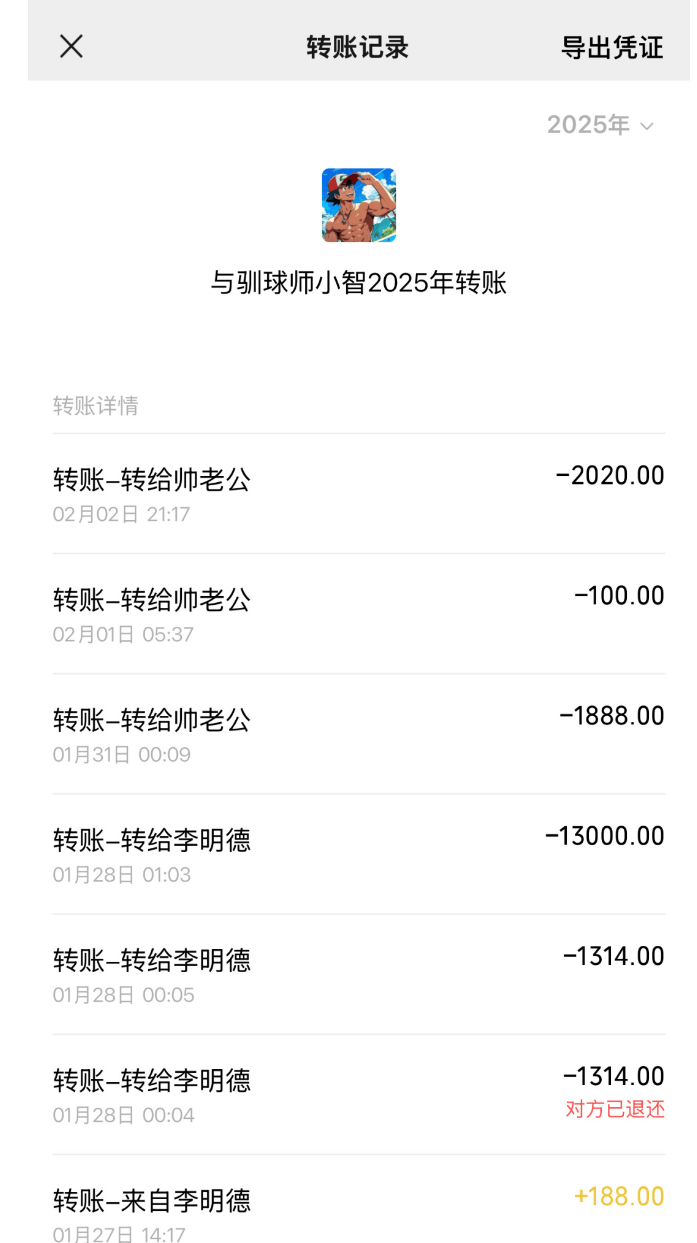Open the -13000.00 transfer to 李明德
697x1243 pixels.
click(x=358, y=854)
